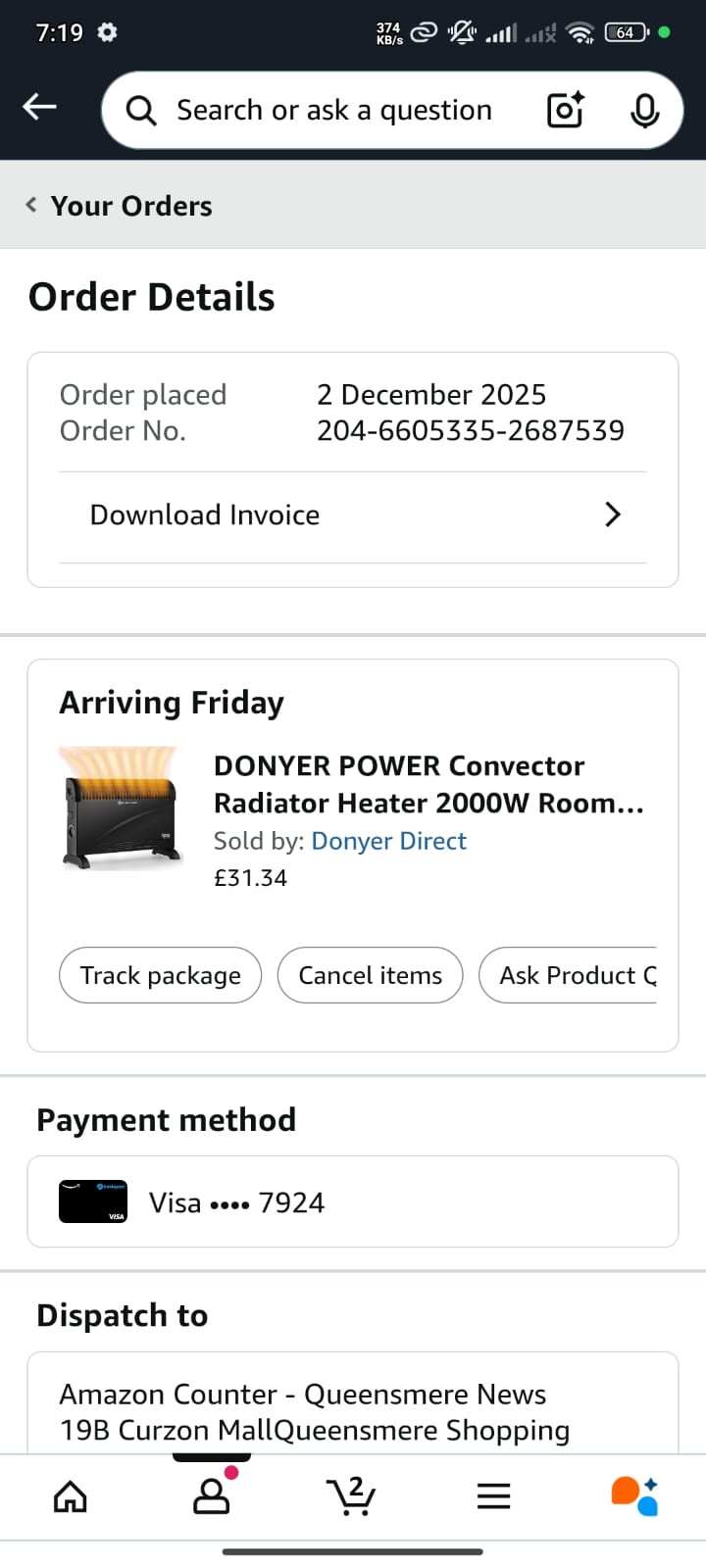Open Download Invoice row

353,515
